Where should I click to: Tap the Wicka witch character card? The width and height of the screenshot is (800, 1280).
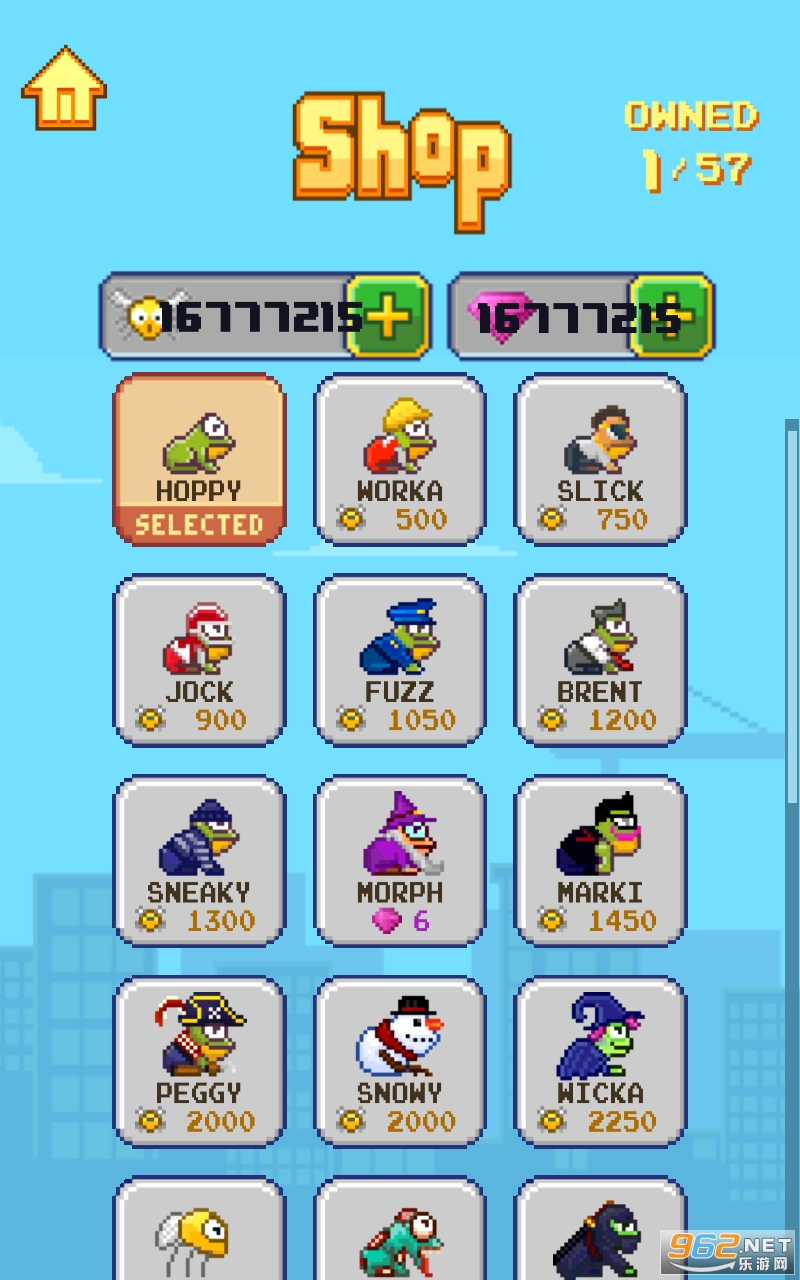[600, 1061]
